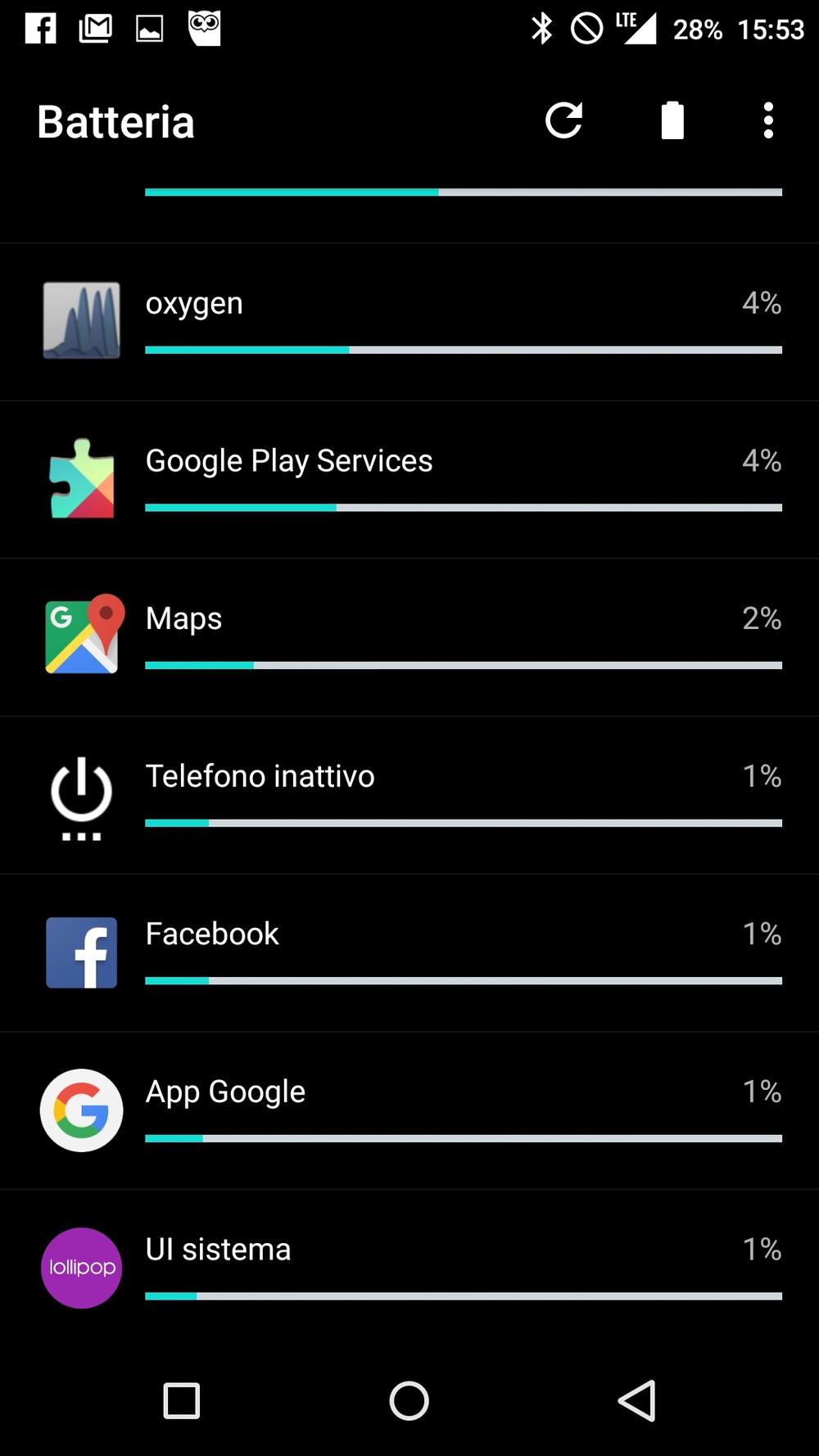Open Maps battery usage details
Screen dimensions: 819x1456
coord(409,638)
